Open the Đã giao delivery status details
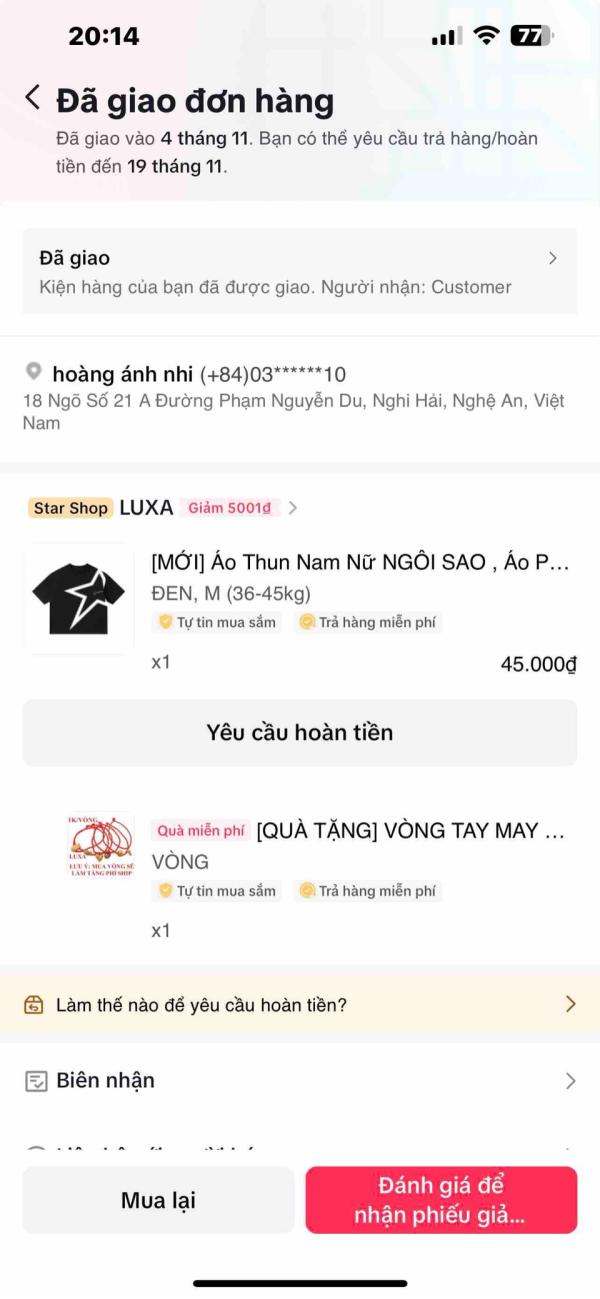Viewport: 600px width, 1299px height. [299, 271]
